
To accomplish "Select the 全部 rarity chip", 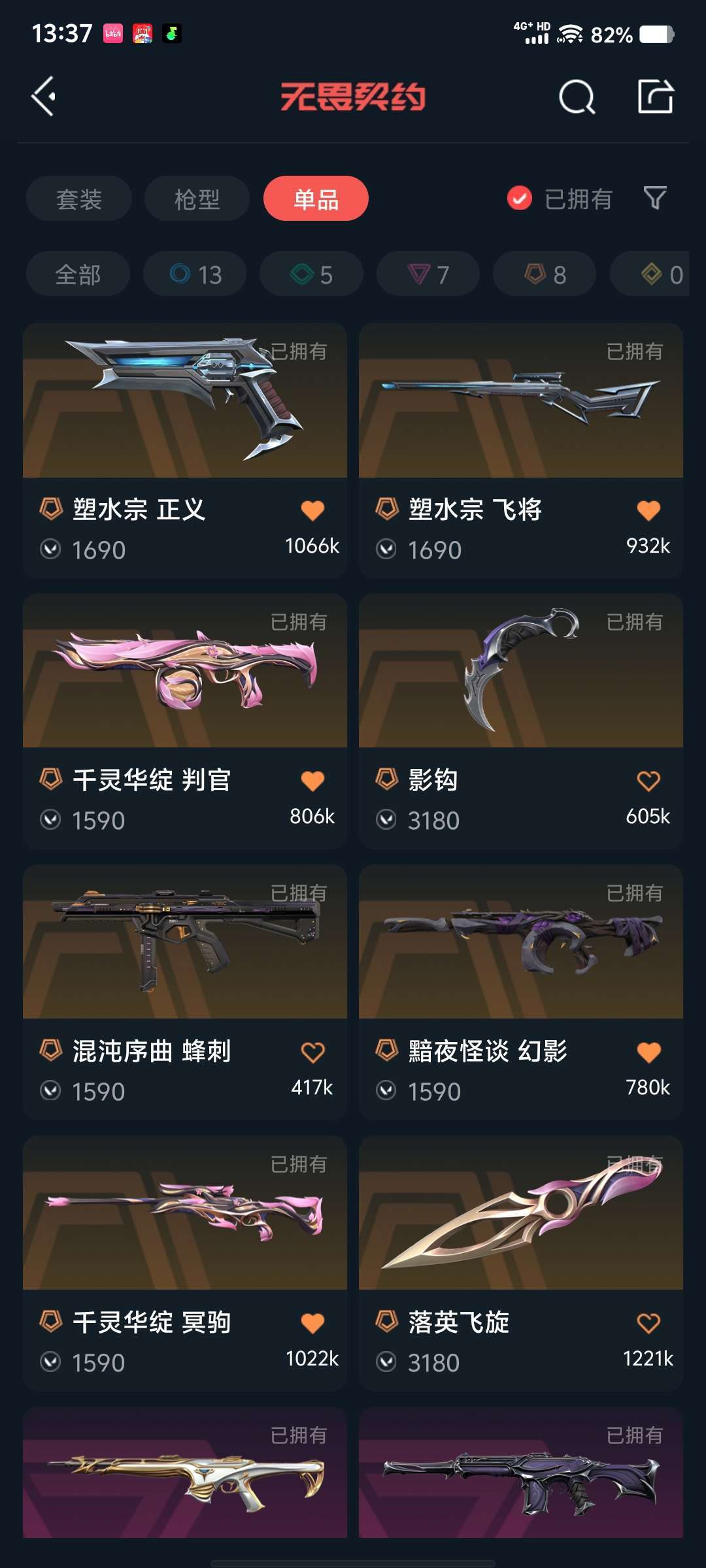I will [78, 274].
